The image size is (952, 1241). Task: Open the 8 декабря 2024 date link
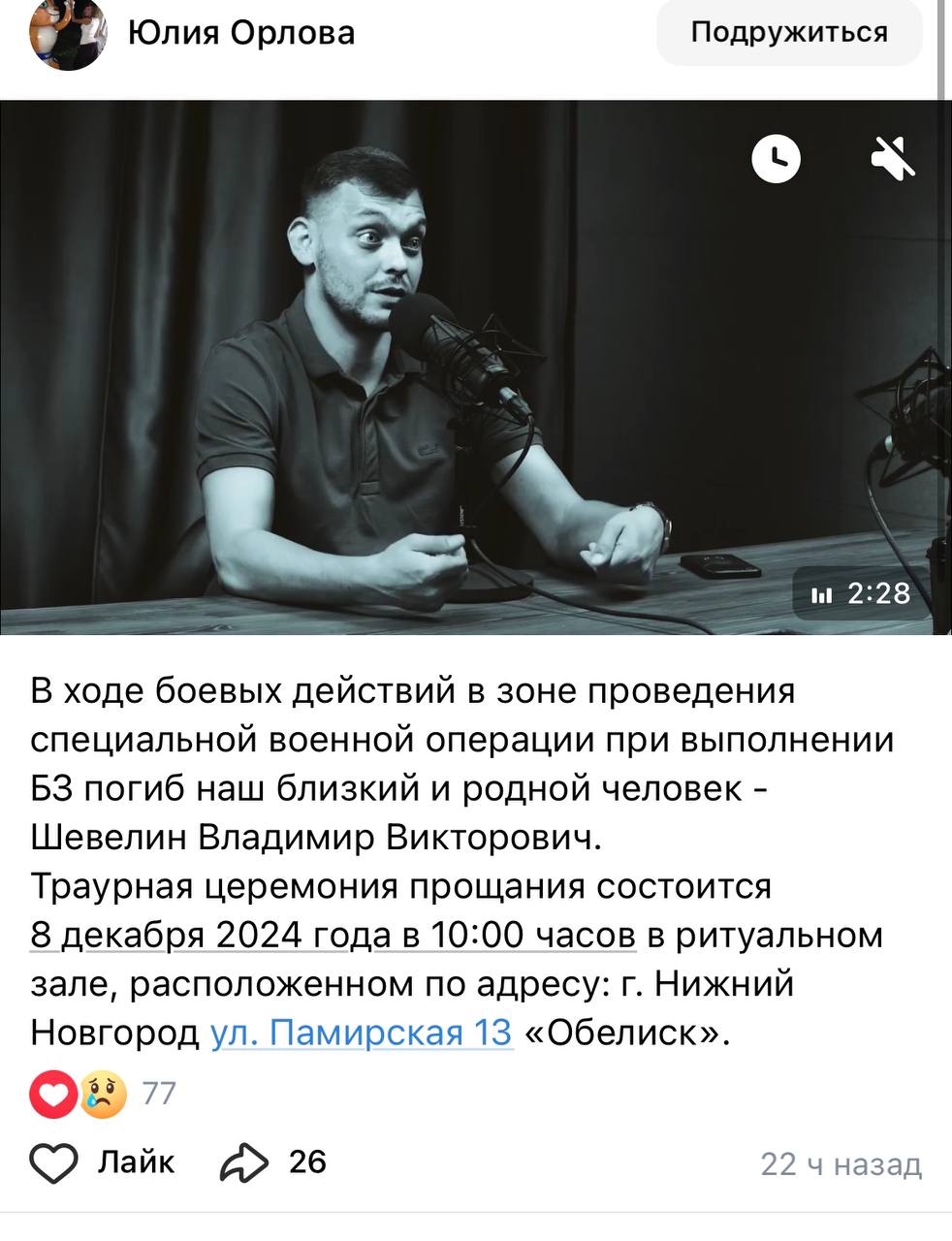click(x=333, y=936)
